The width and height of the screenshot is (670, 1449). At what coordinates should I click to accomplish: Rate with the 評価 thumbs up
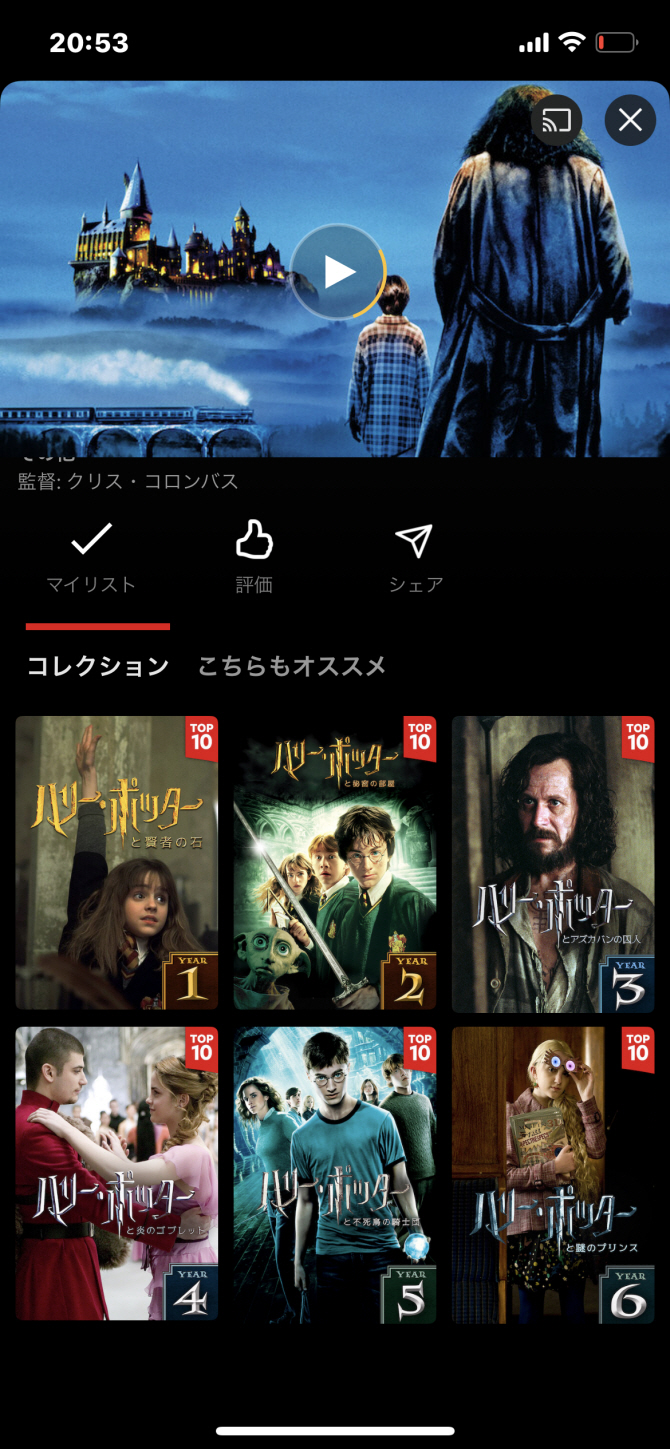(254, 557)
